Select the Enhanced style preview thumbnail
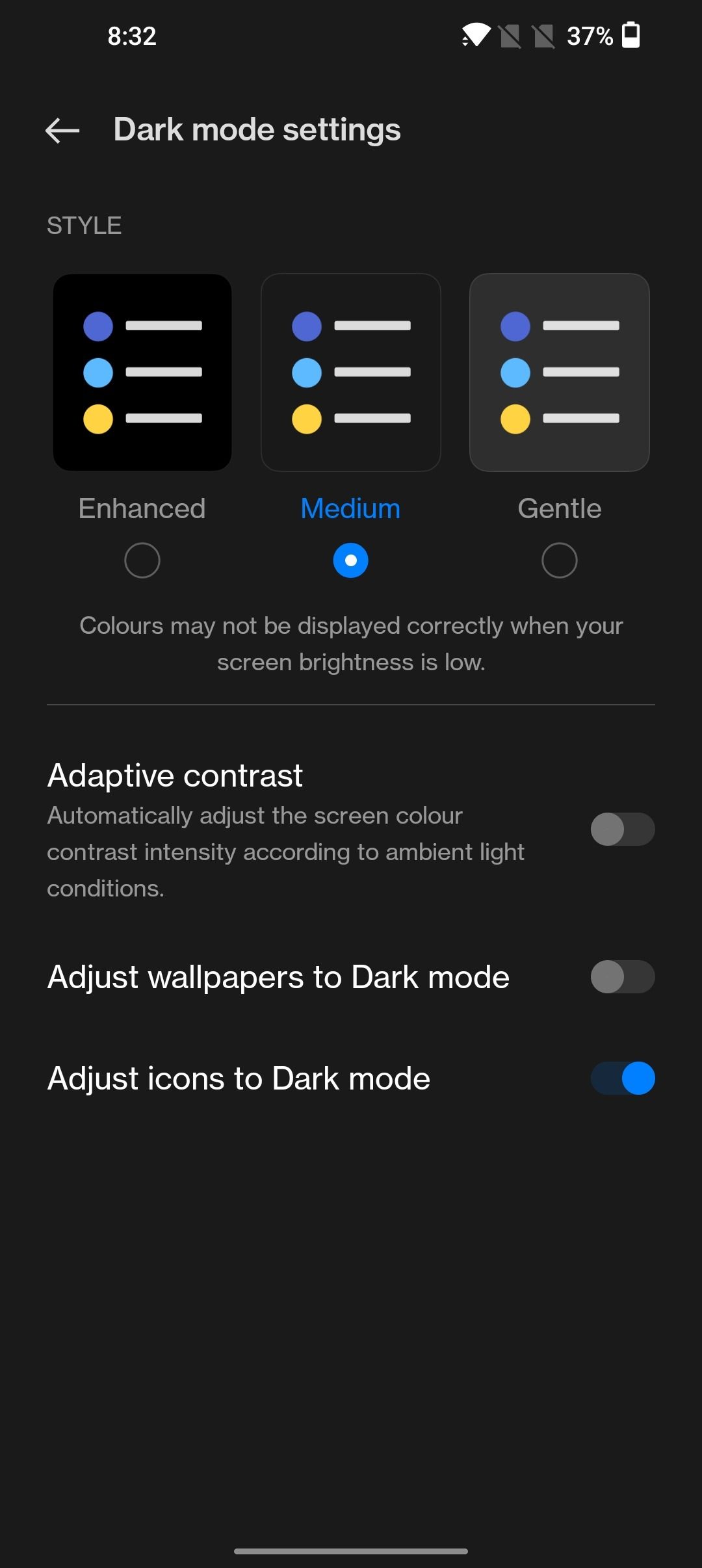The image size is (702, 1568). 141,372
